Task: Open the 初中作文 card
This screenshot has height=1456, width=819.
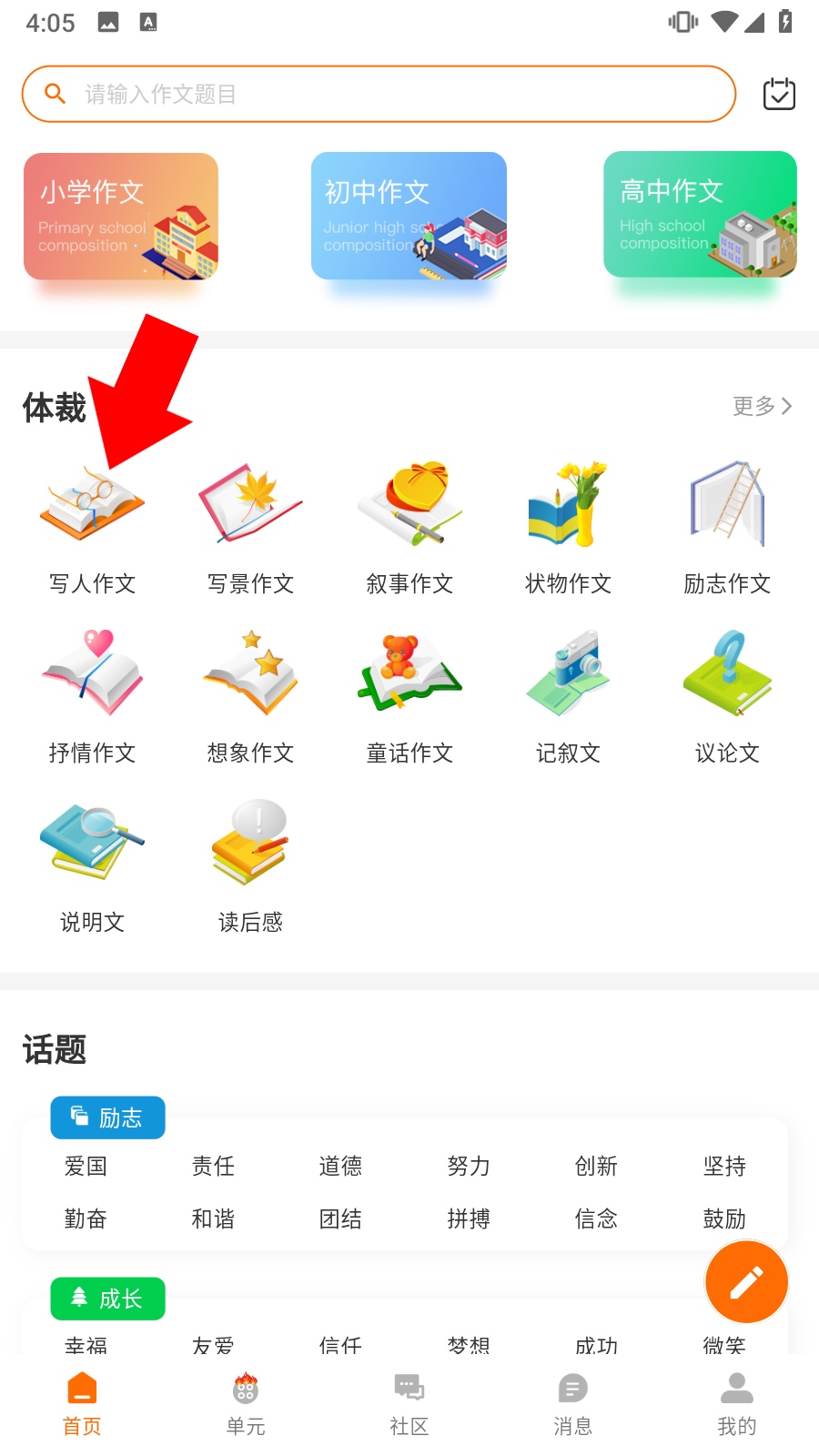Action: 409,217
